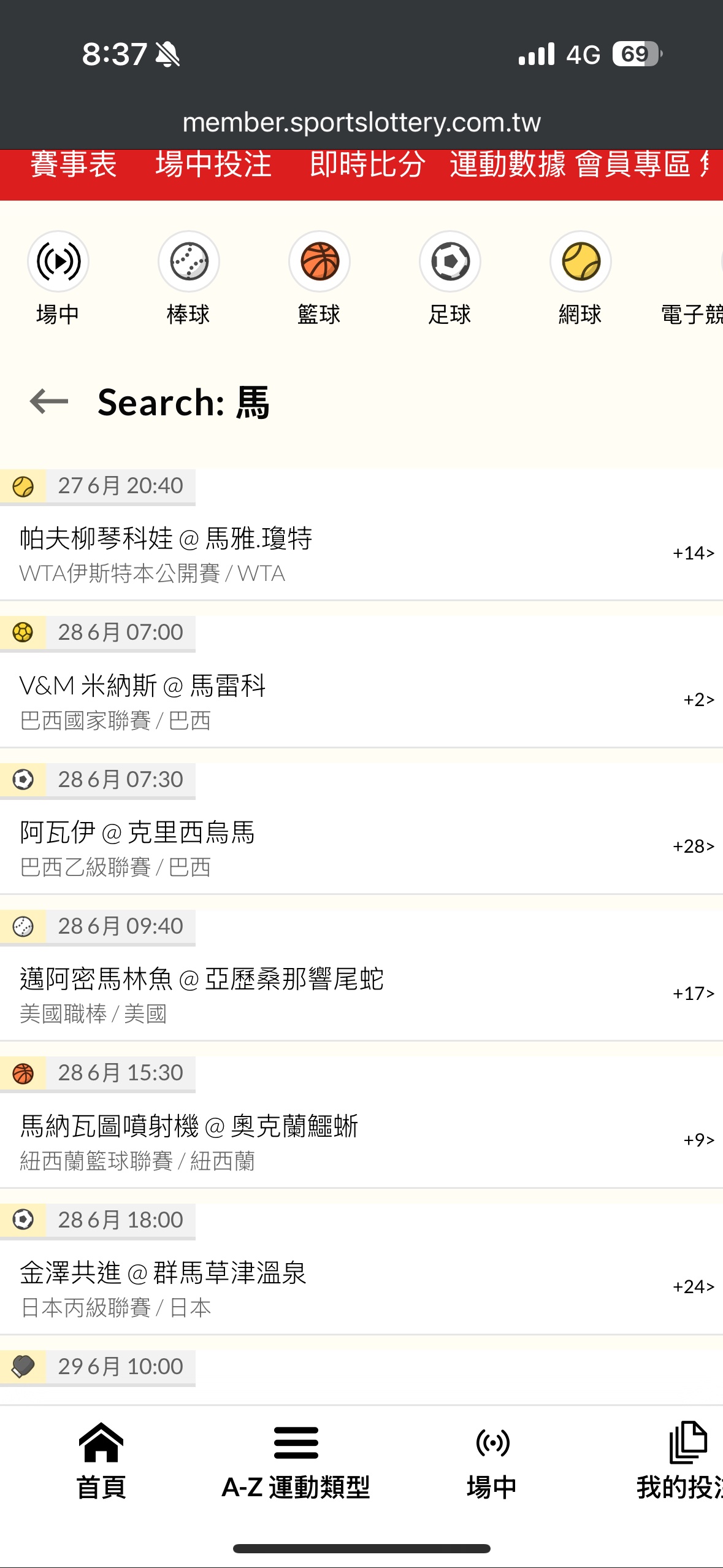Switch to 場中投注 in the top menu
The image size is (723, 1568).
(x=213, y=164)
